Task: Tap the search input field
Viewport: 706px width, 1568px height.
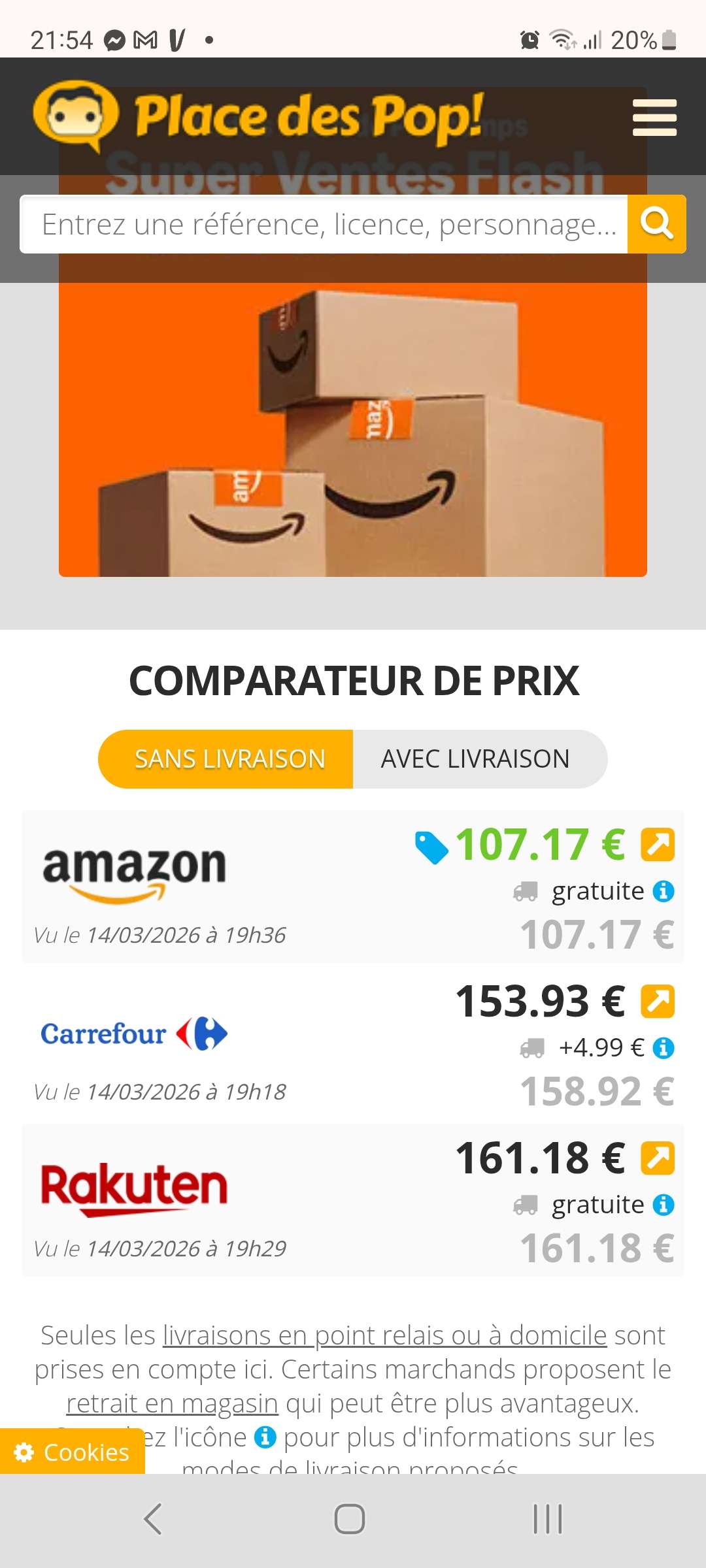Action: pos(324,224)
